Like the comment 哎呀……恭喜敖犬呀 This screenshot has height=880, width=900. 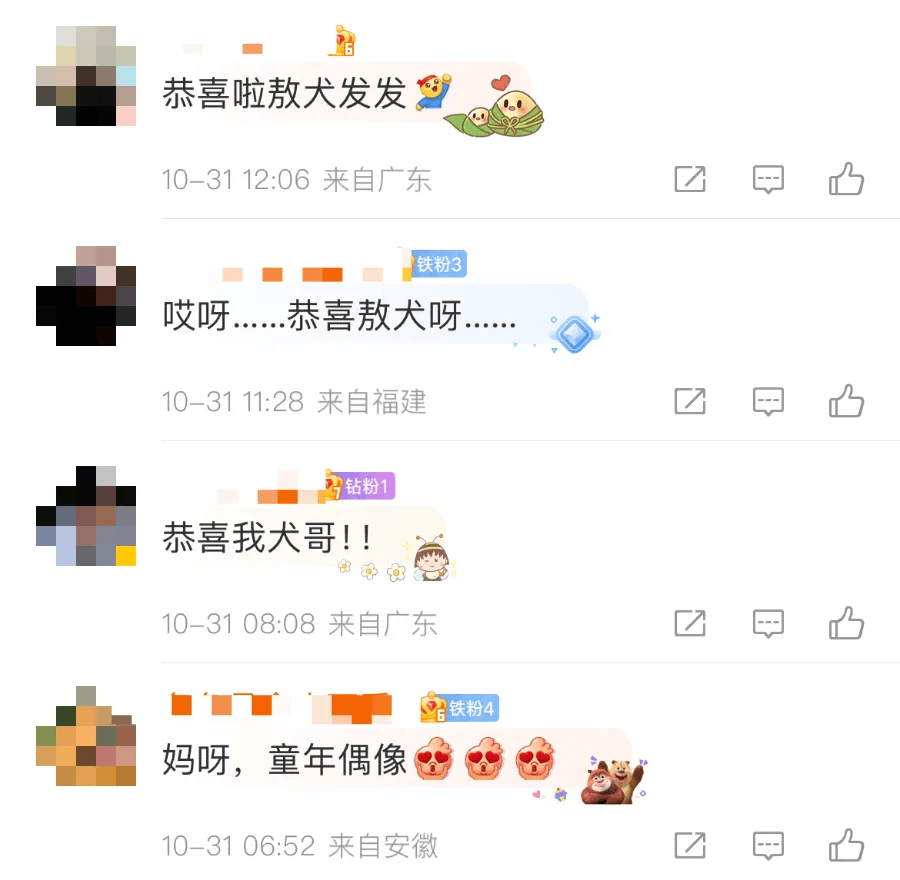click(x=846, y=402)
